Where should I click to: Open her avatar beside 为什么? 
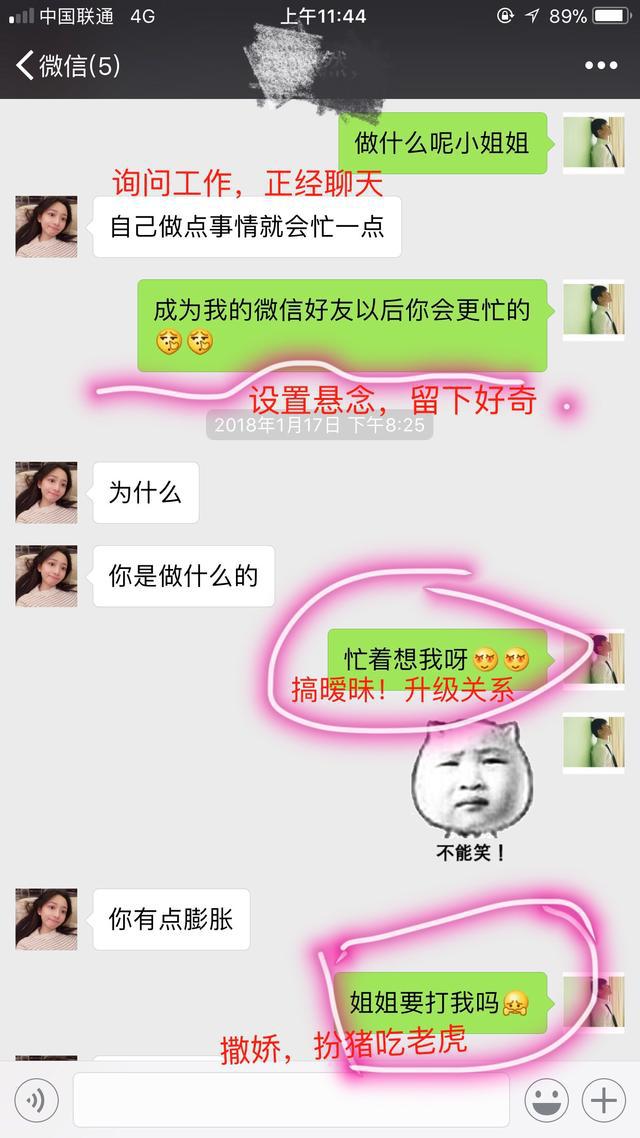click(46, 492)
